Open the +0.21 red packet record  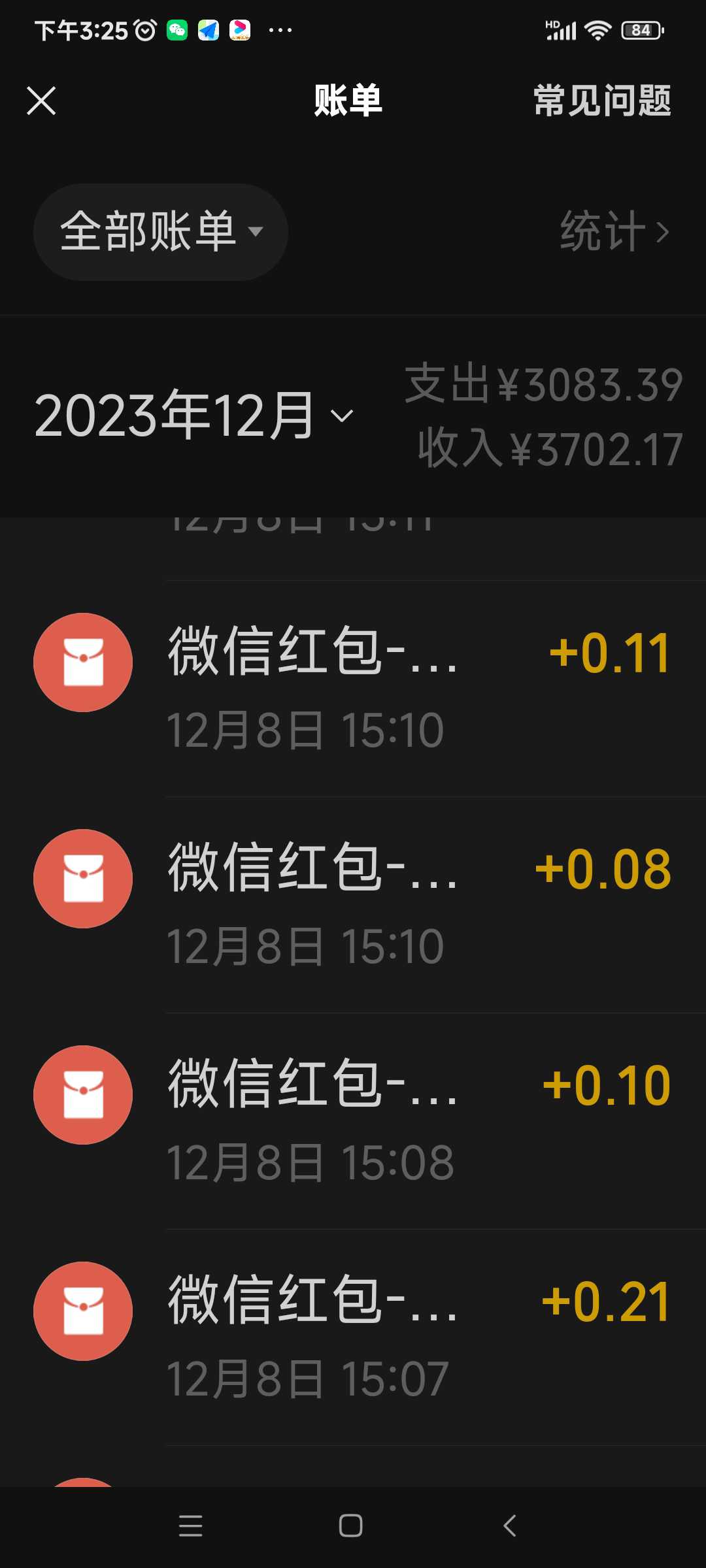pos(353,1338)
